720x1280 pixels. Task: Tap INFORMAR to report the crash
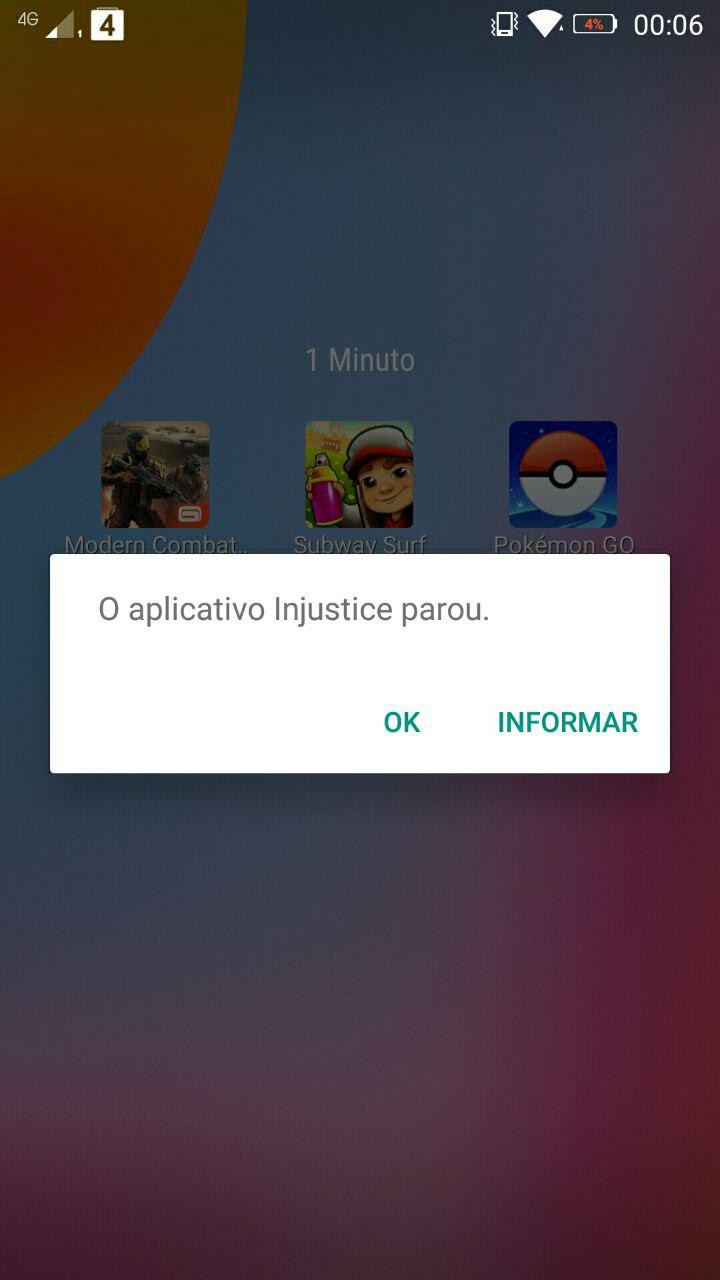coord(567,722)
